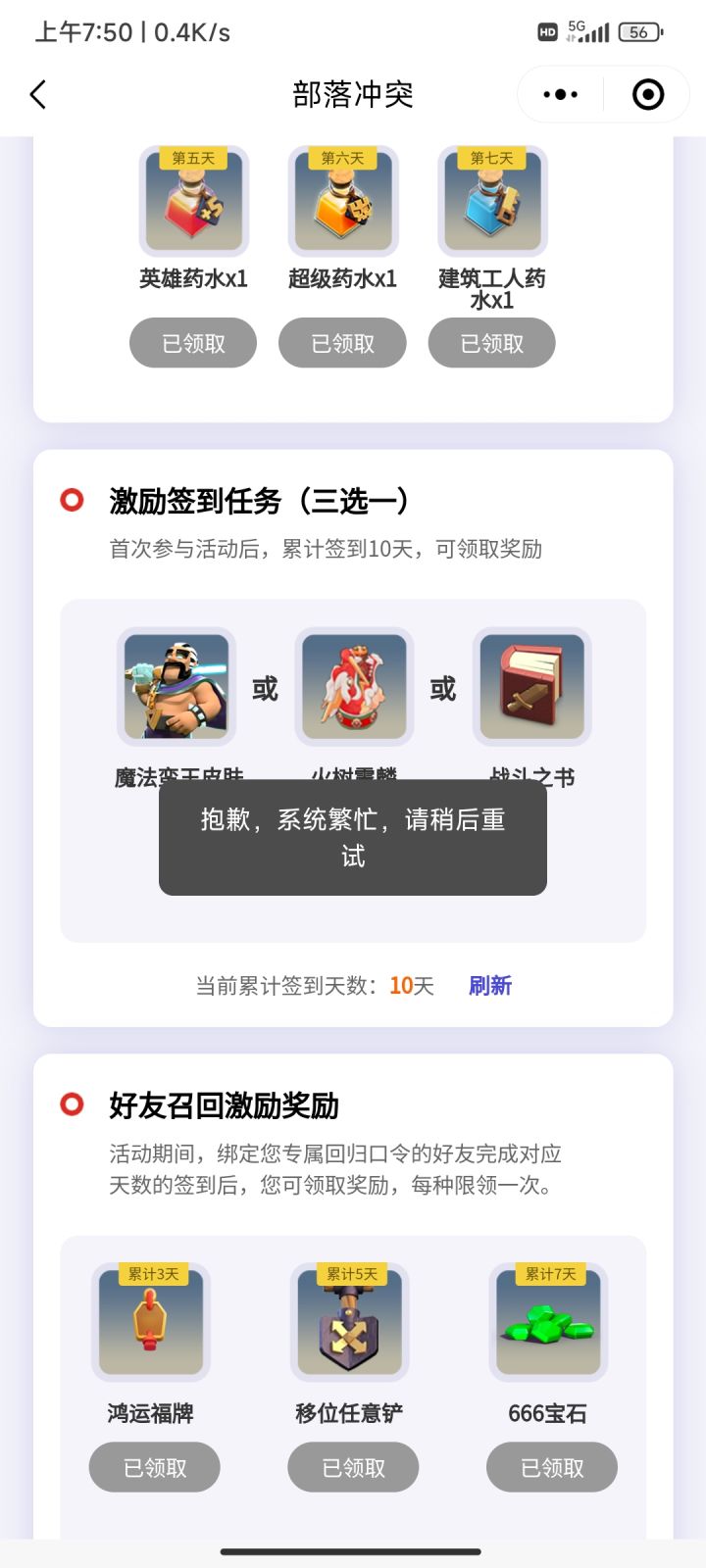Select the 英雄药水 reward icon
Viewport: 706px width, 1568px height.
tap(193, 201)
